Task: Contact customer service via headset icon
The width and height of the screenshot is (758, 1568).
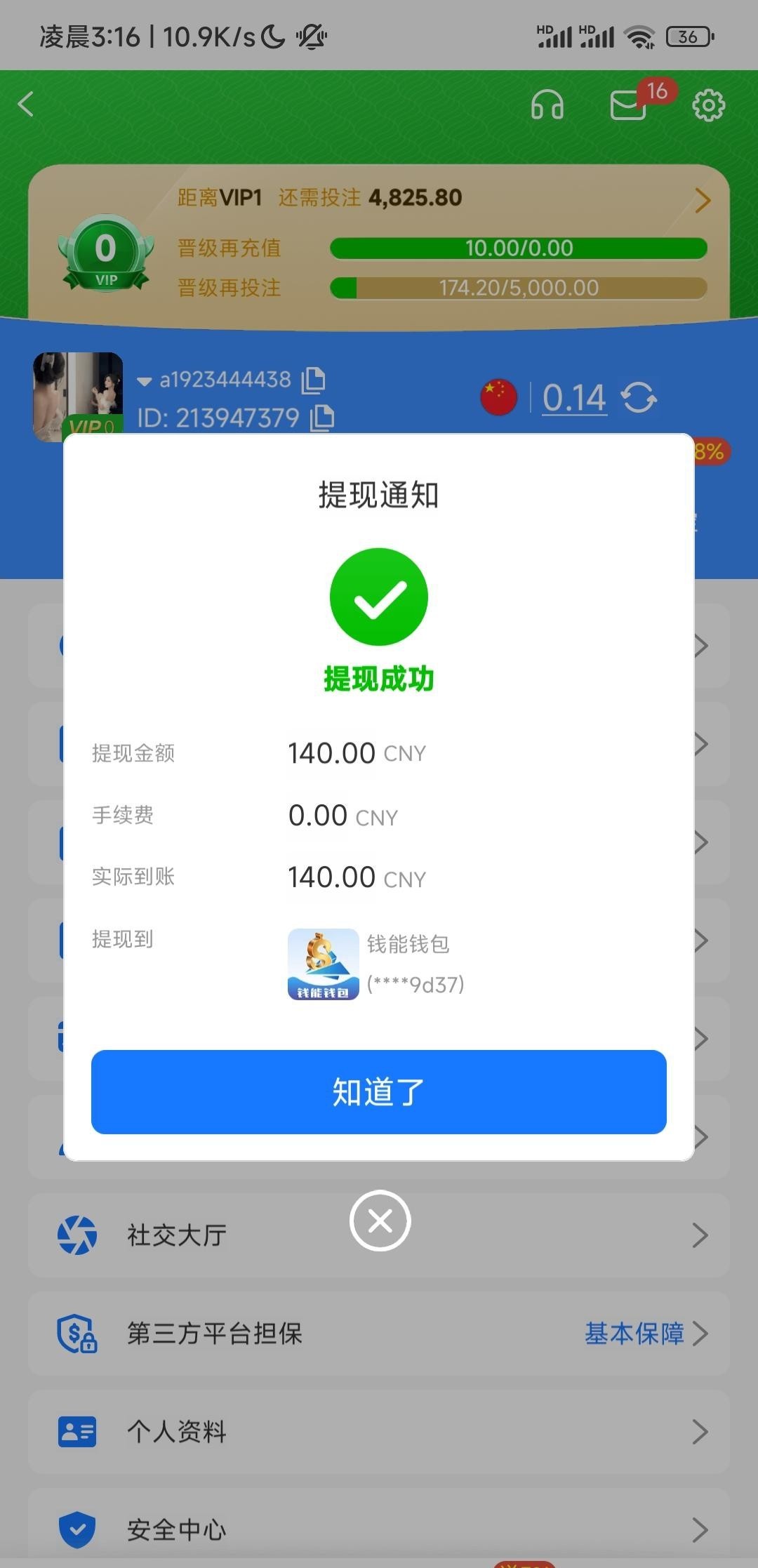Action: pos(547,105)
